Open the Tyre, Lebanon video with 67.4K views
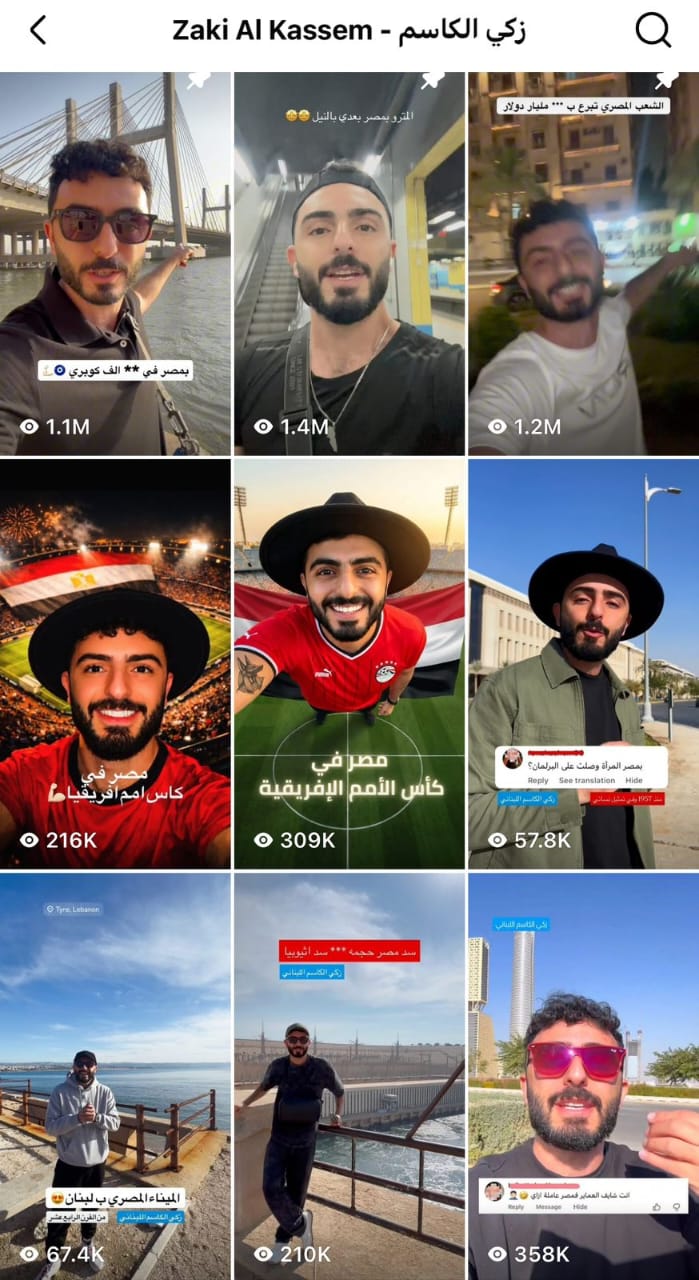The height and width of the screenshot is (1280, 699). pos(115,1075)
